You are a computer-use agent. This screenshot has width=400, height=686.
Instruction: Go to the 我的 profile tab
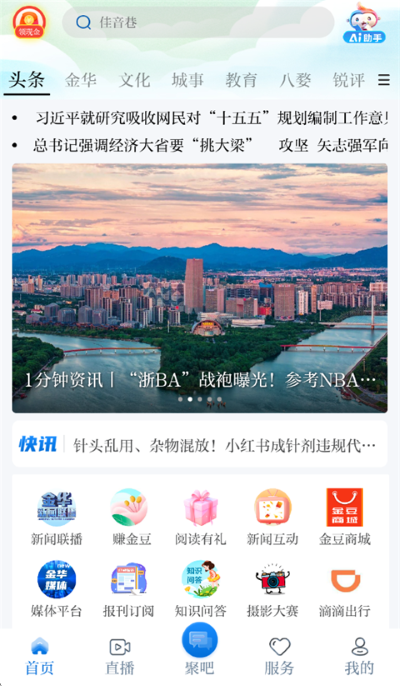click(x=359, y=657)
